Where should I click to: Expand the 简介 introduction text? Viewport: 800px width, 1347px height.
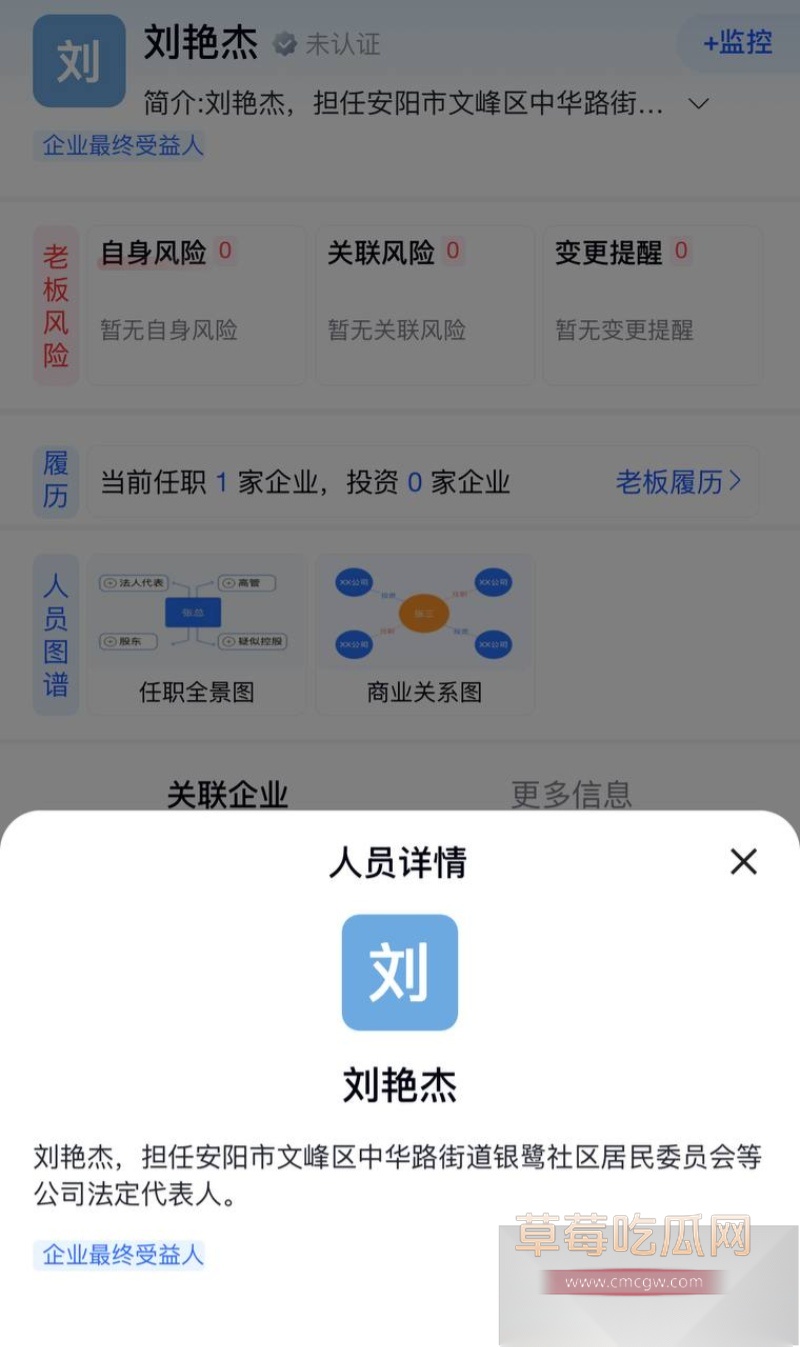pyautogui.click(x=698, y=103)
